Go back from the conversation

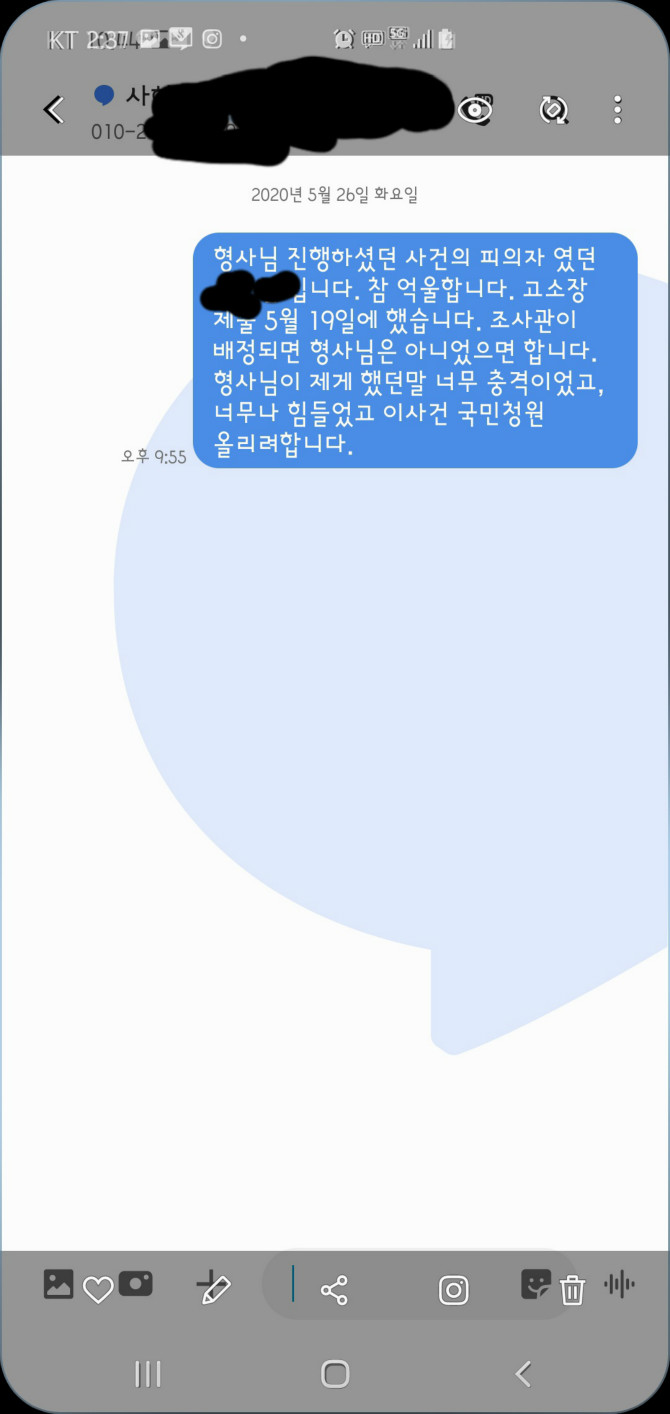pos(54,110)
